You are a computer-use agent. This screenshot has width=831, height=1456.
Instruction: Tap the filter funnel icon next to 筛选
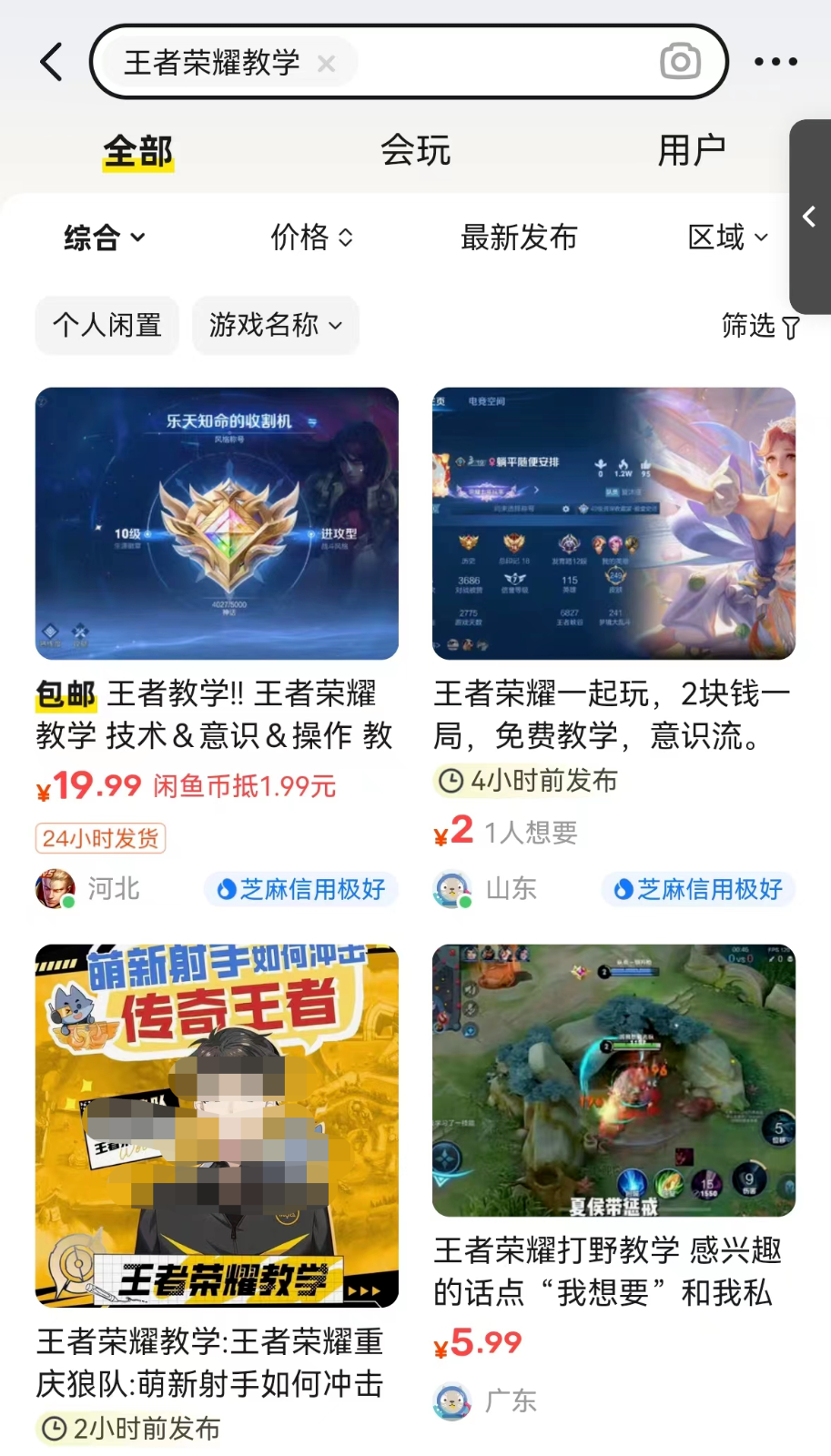(791, 326)
